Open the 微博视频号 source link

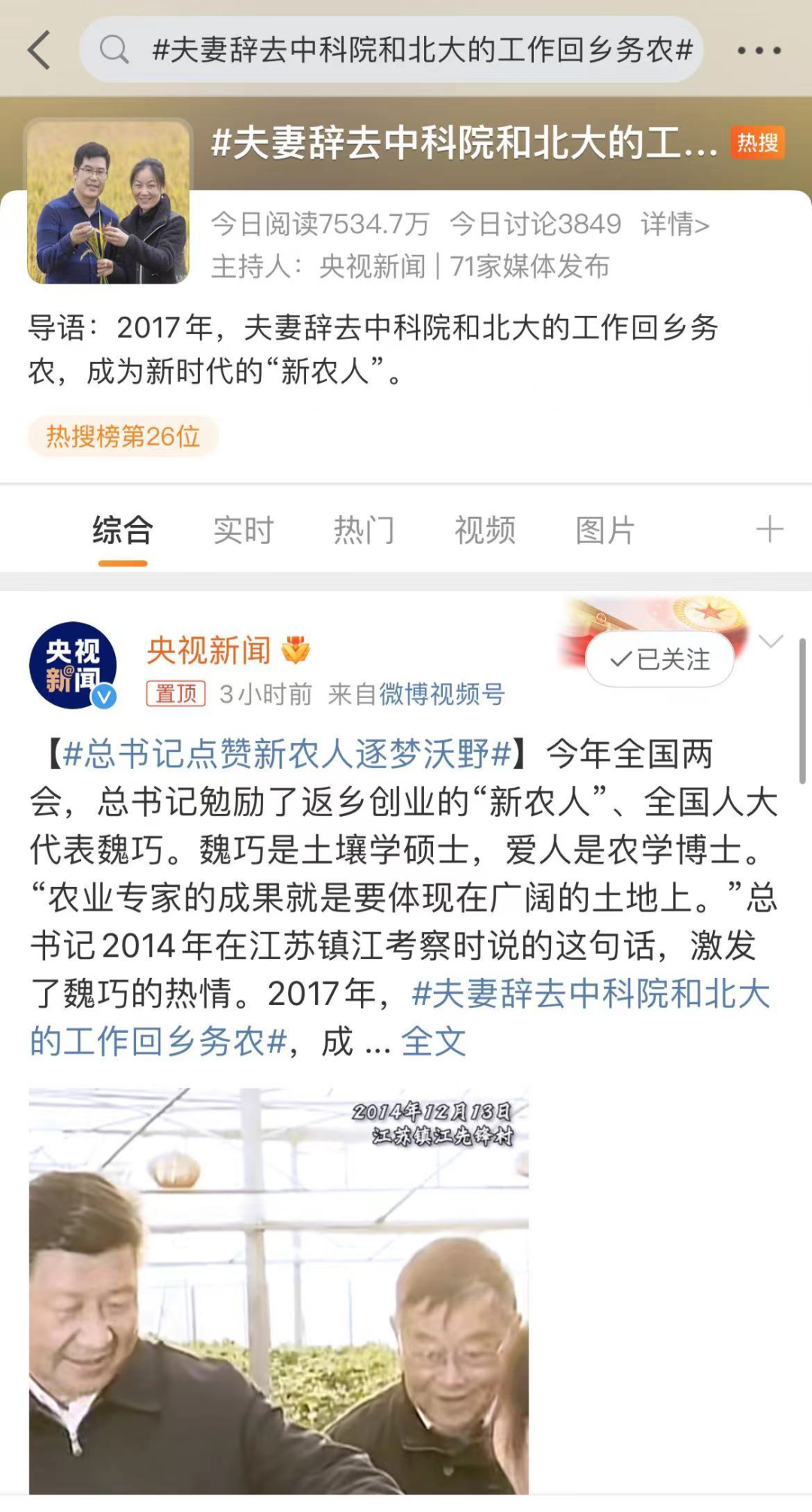pos(441,694)
